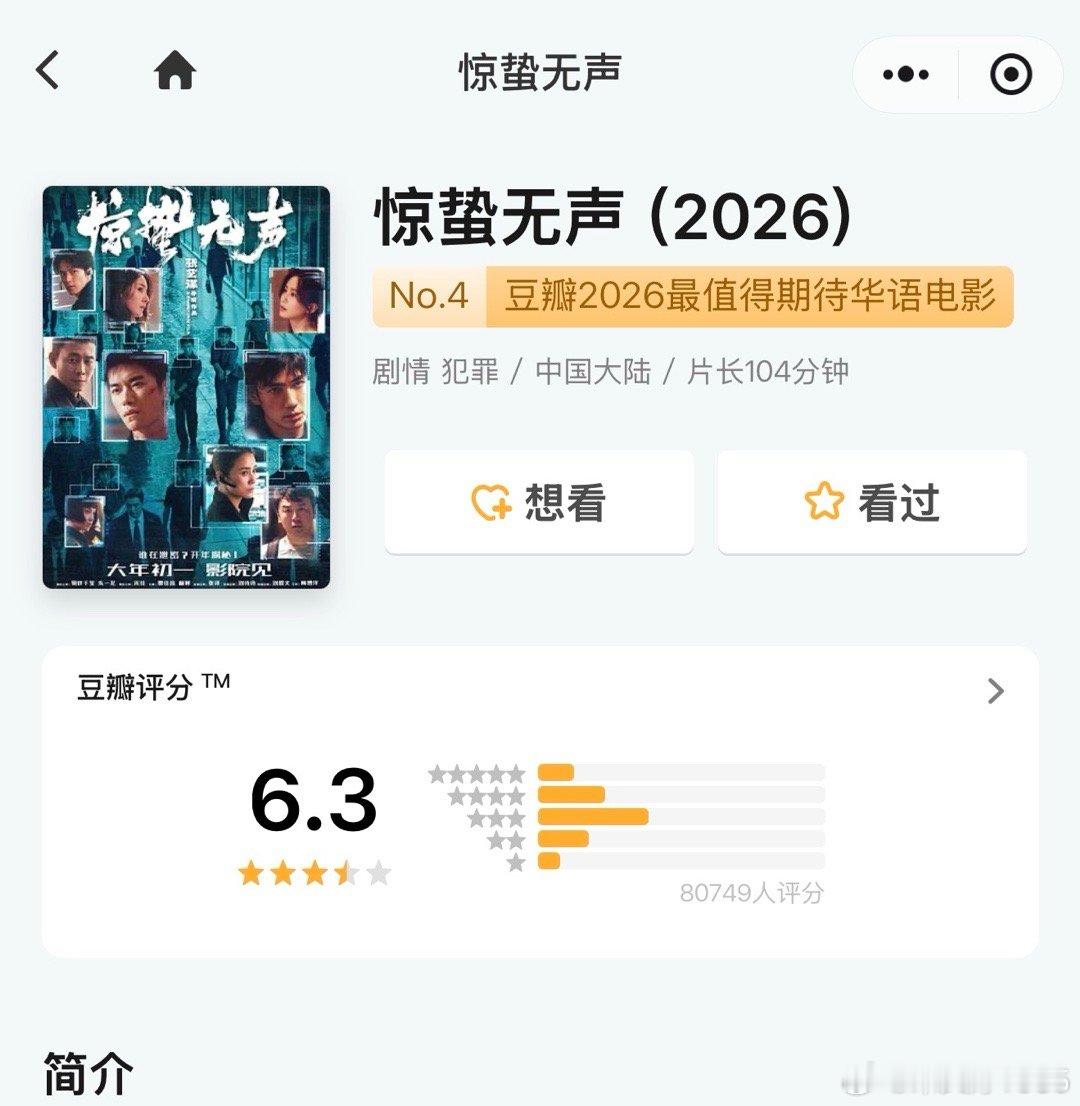1080x1106 pixels.
Task: Expand the 简介 section
Action: (85, 1073)
